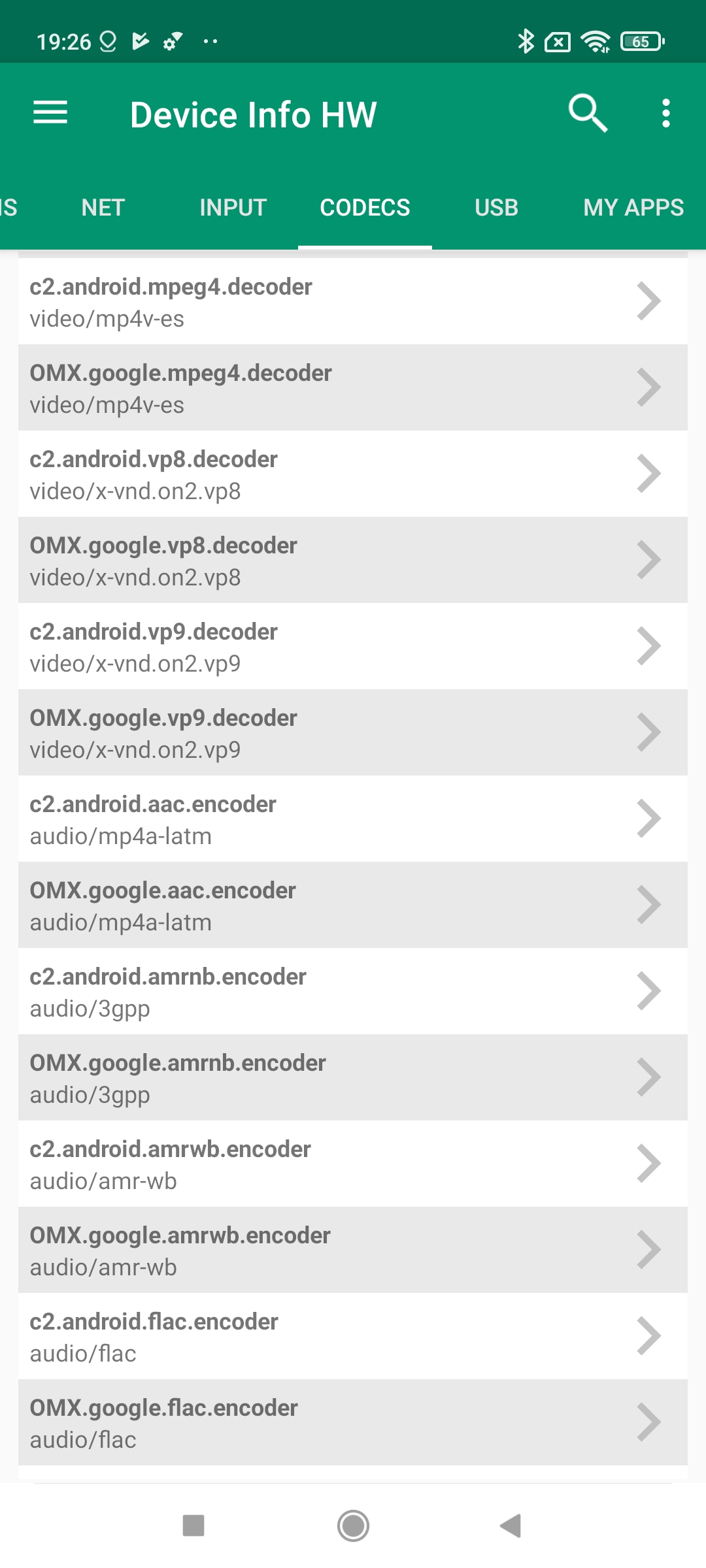Open c2.android.aac.encoder details
The height and width of the screenshot is (1568, 706).
353,819
